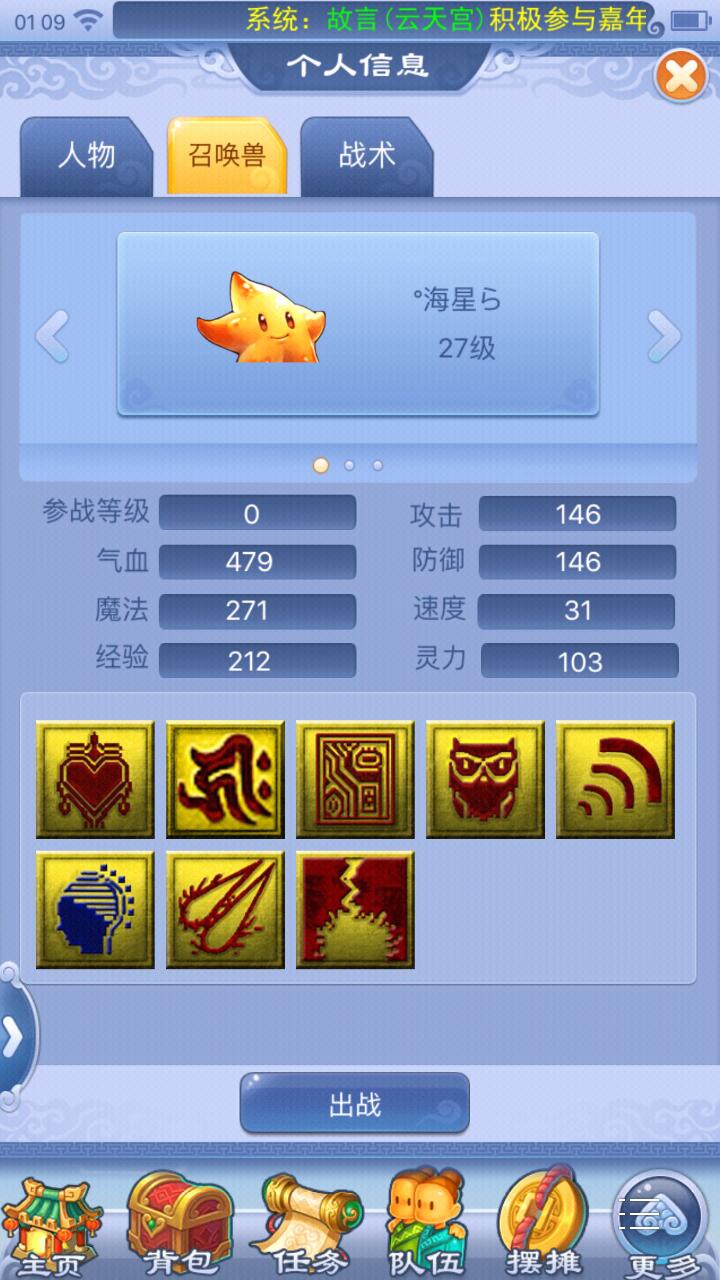The image size is (720, 1280).
Task: Switch to the 人物 tab
Action: (x=86, y=156)
